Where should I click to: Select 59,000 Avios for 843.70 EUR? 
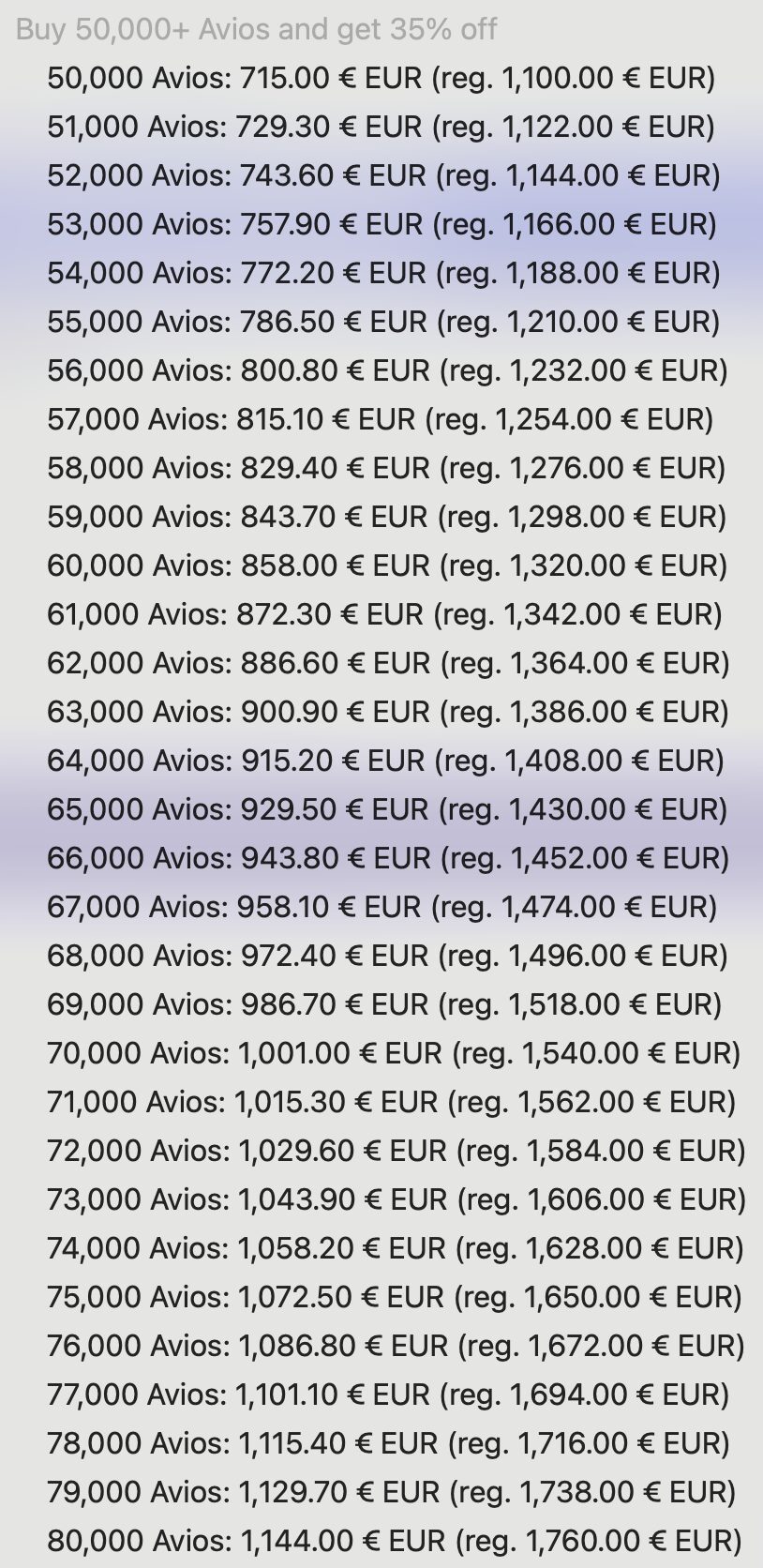click(386, 517)
